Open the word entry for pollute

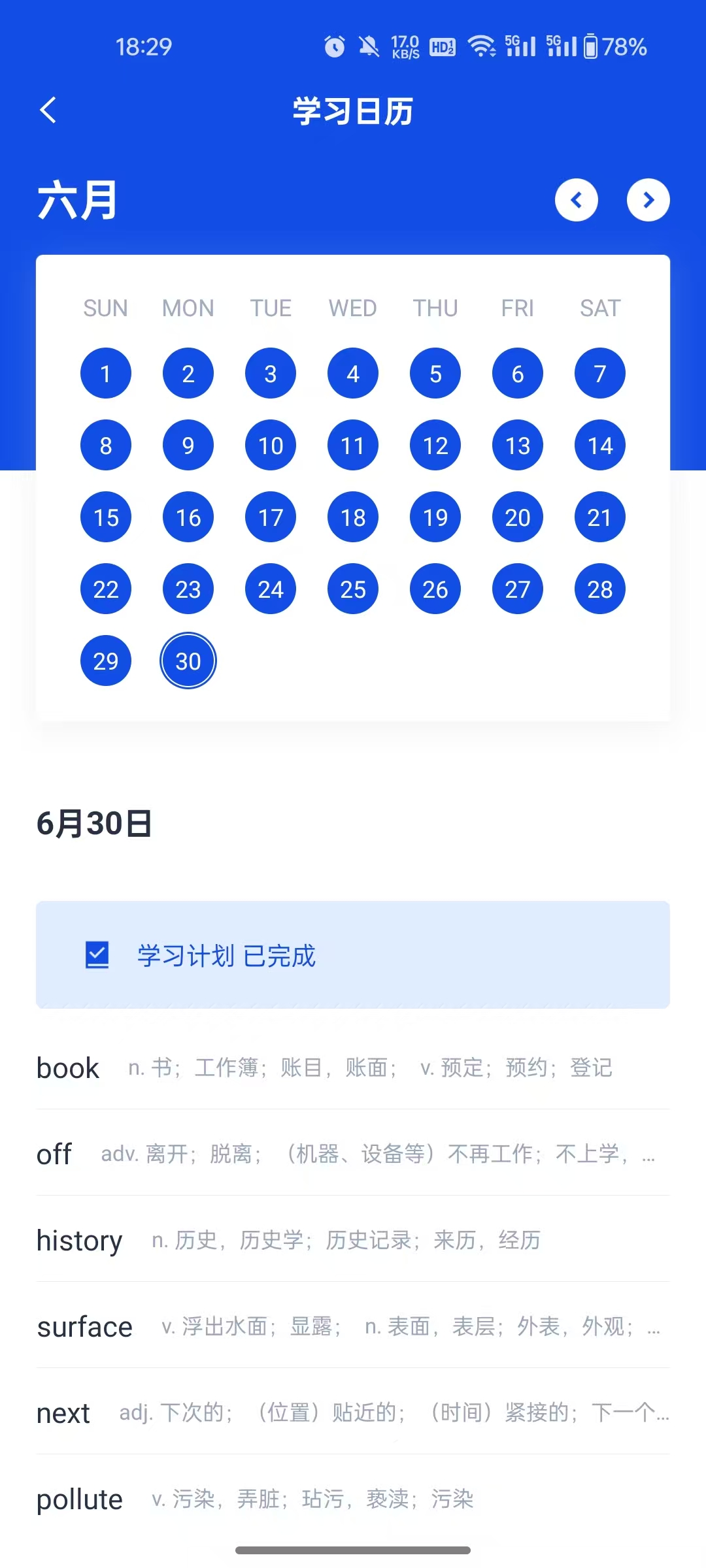pyautogui.click(x=80, y=1499)
